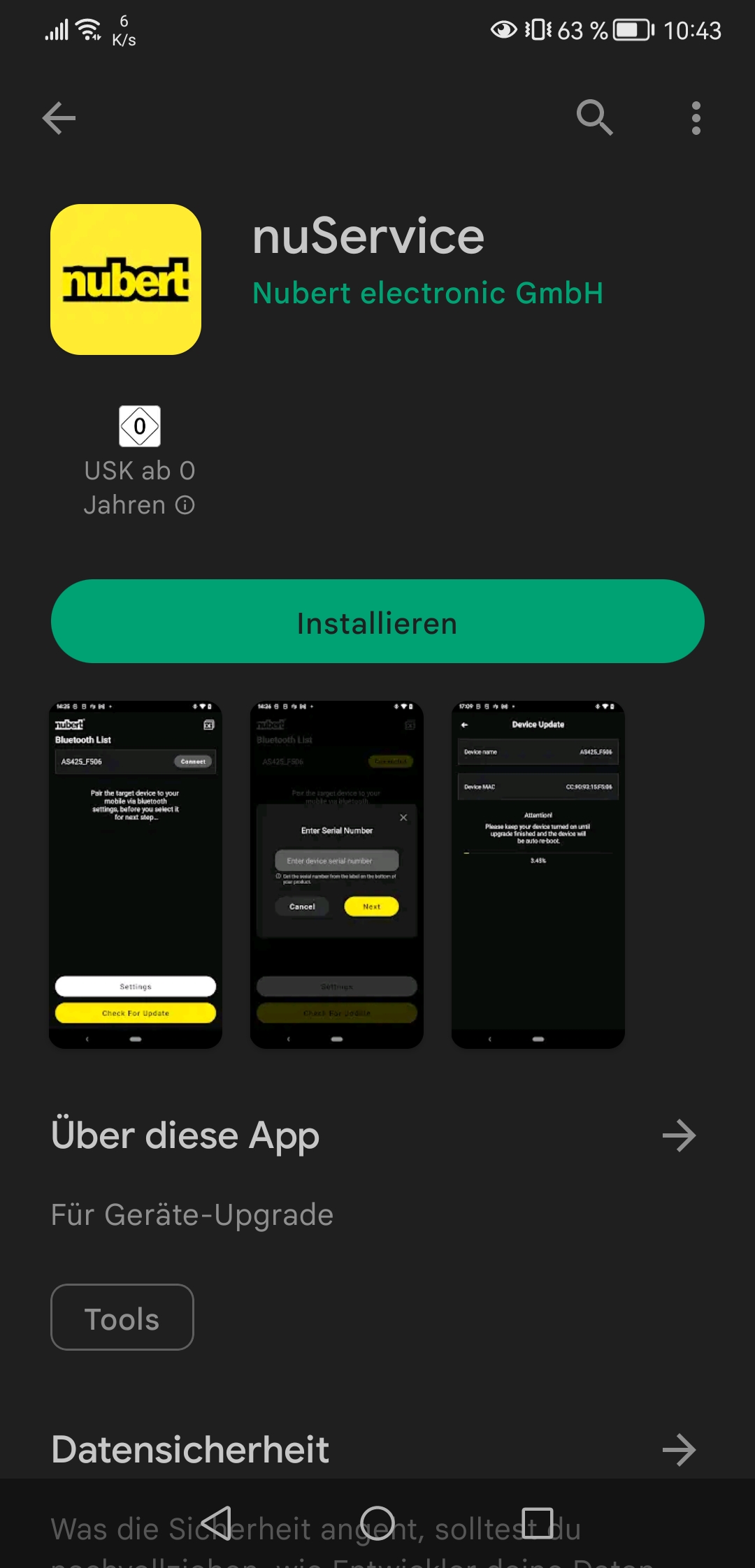Open the Device Update screenshot
The image size is (755, 1568).
[538, 874]
